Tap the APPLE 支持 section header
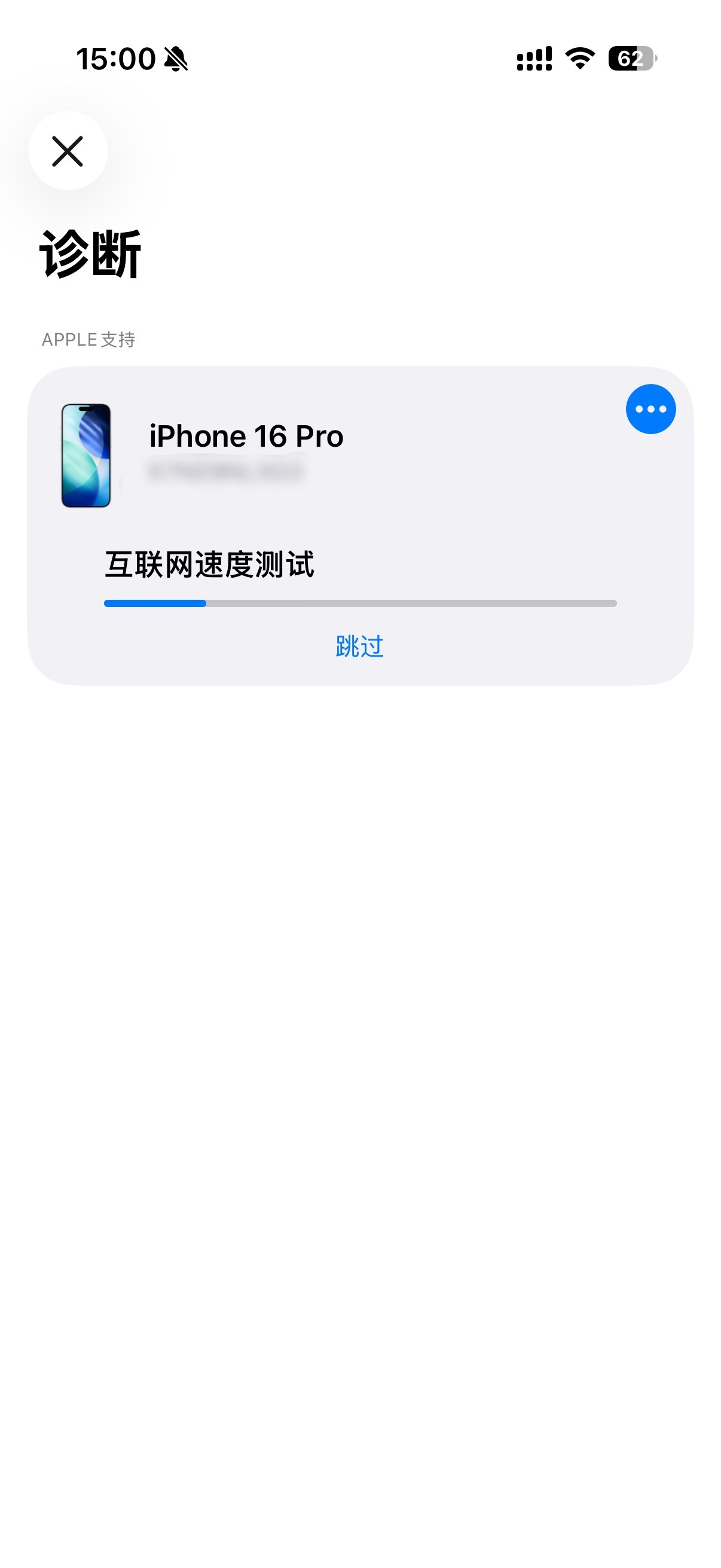 click(88, 340)
